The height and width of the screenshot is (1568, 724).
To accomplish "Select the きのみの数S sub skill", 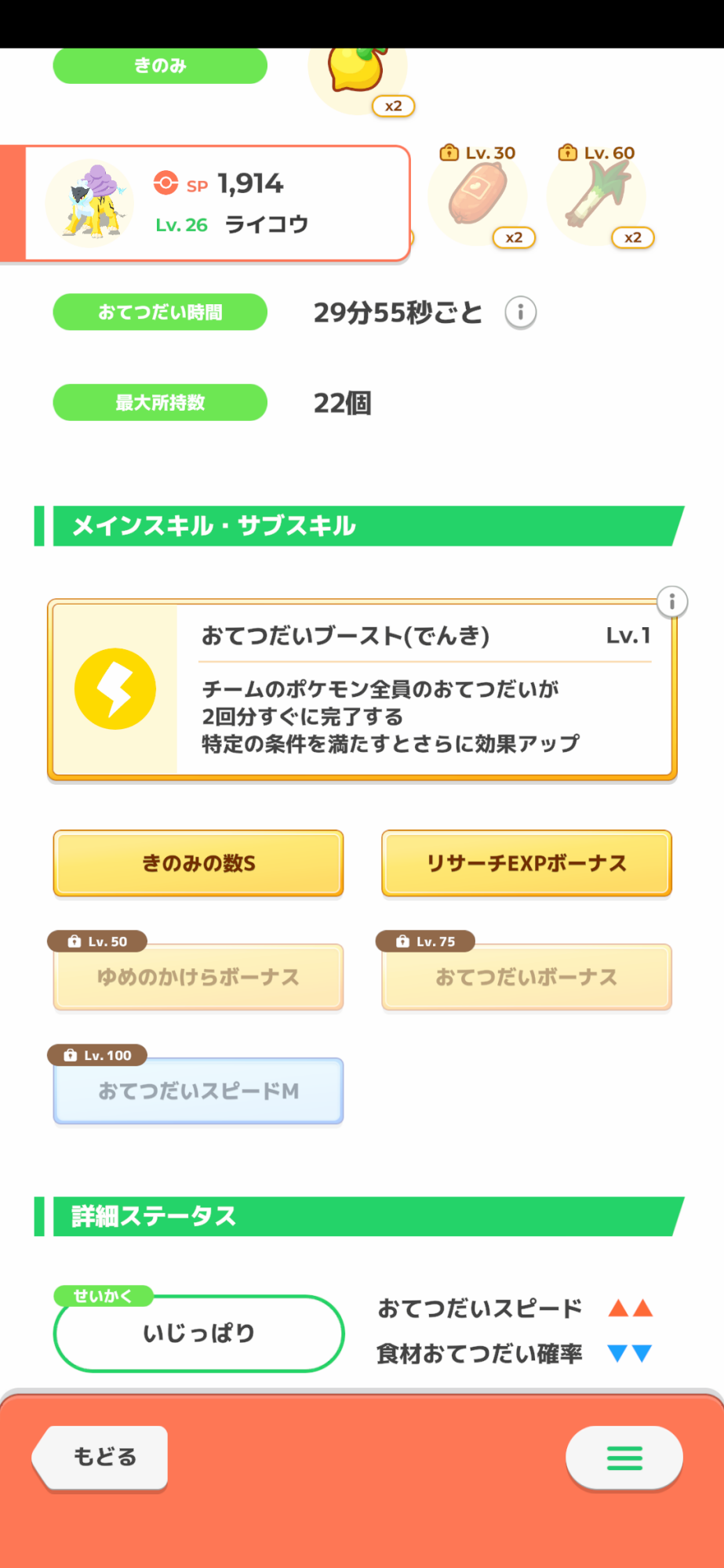I will [198, 863].
